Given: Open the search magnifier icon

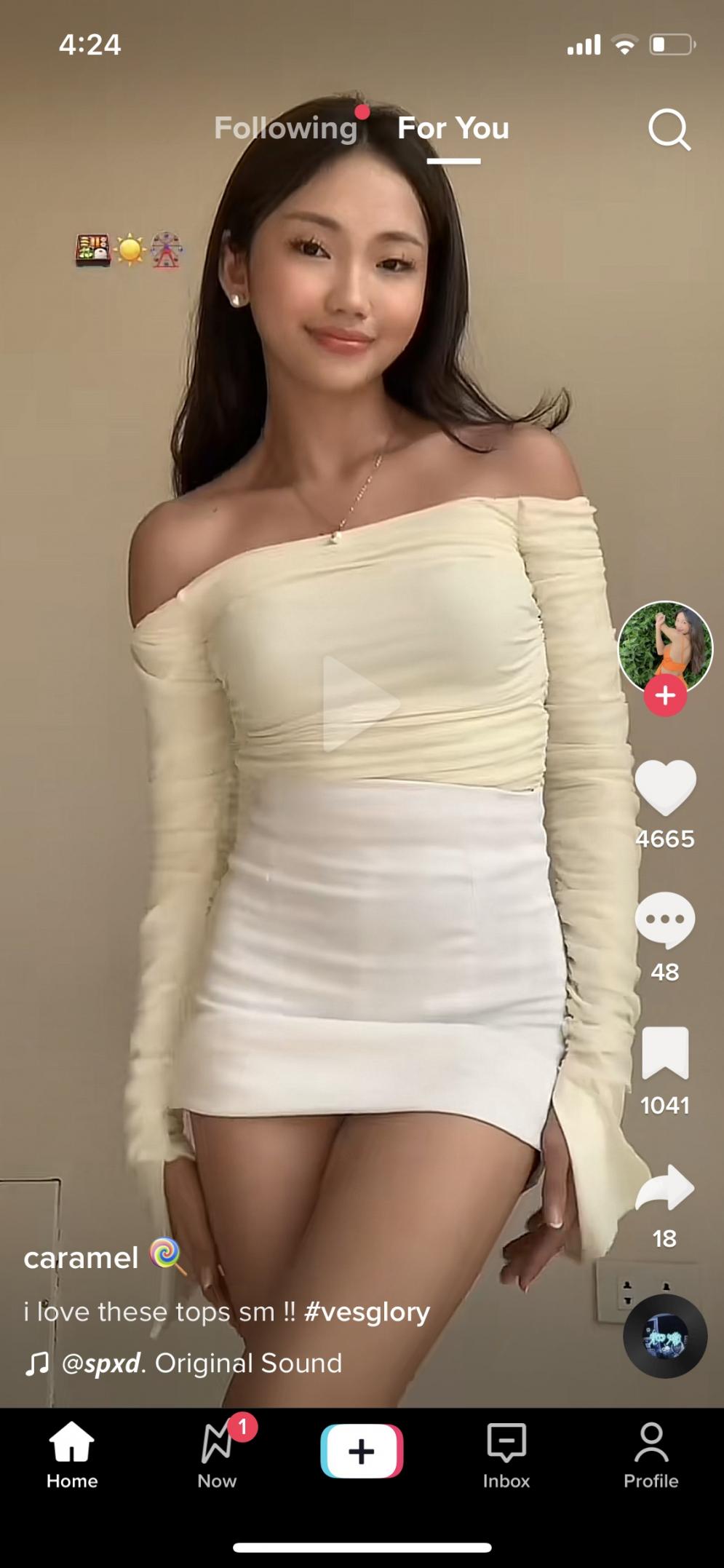Looking at the screenshot, I should click(669, 130).
